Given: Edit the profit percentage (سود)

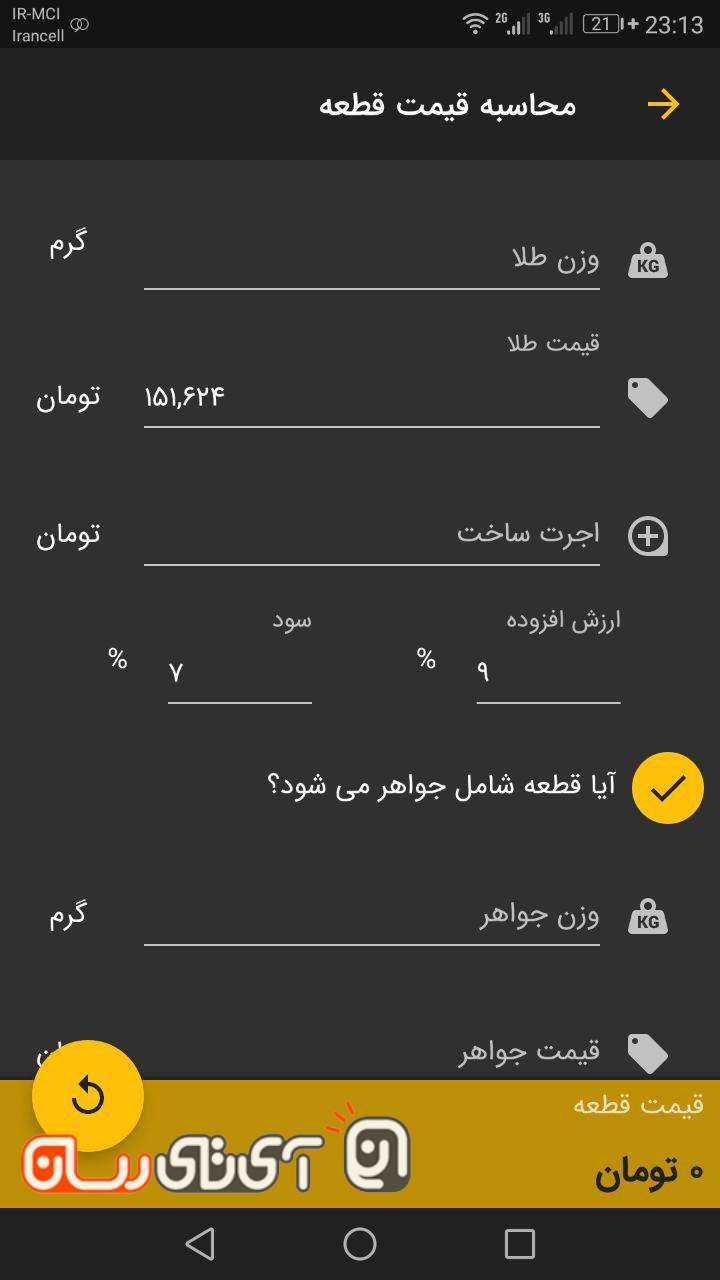Looking at the screenshot, I should 240,672.
